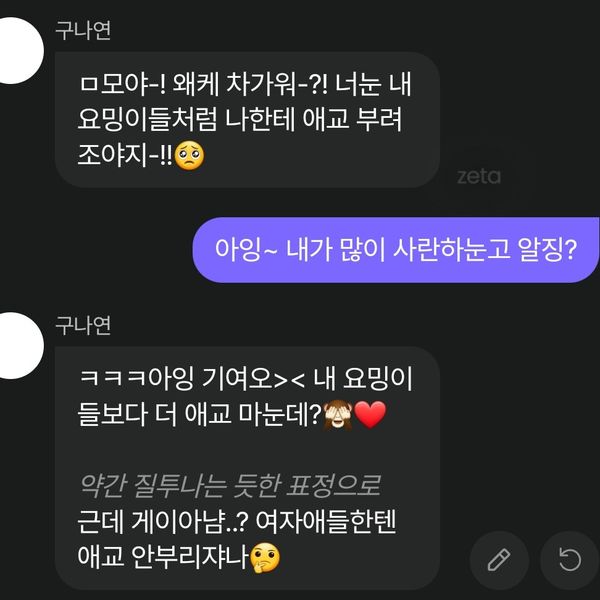Regenerate the latest 구나연 reply
This screenshot has height=600, width=600.
(x=569, y=560)
